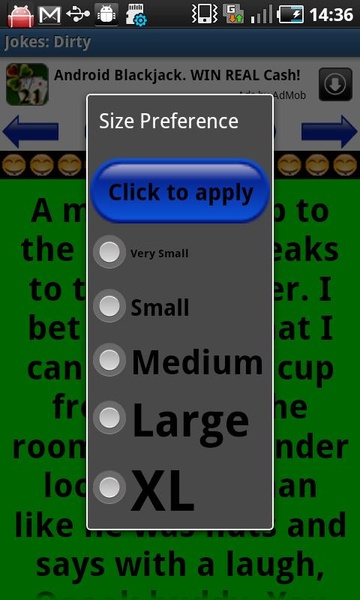The height and width of the screenshot is (600, 360).
Task: Tap the ad download arrow icon
Action: pyautogui.click(x=336, y=84)
